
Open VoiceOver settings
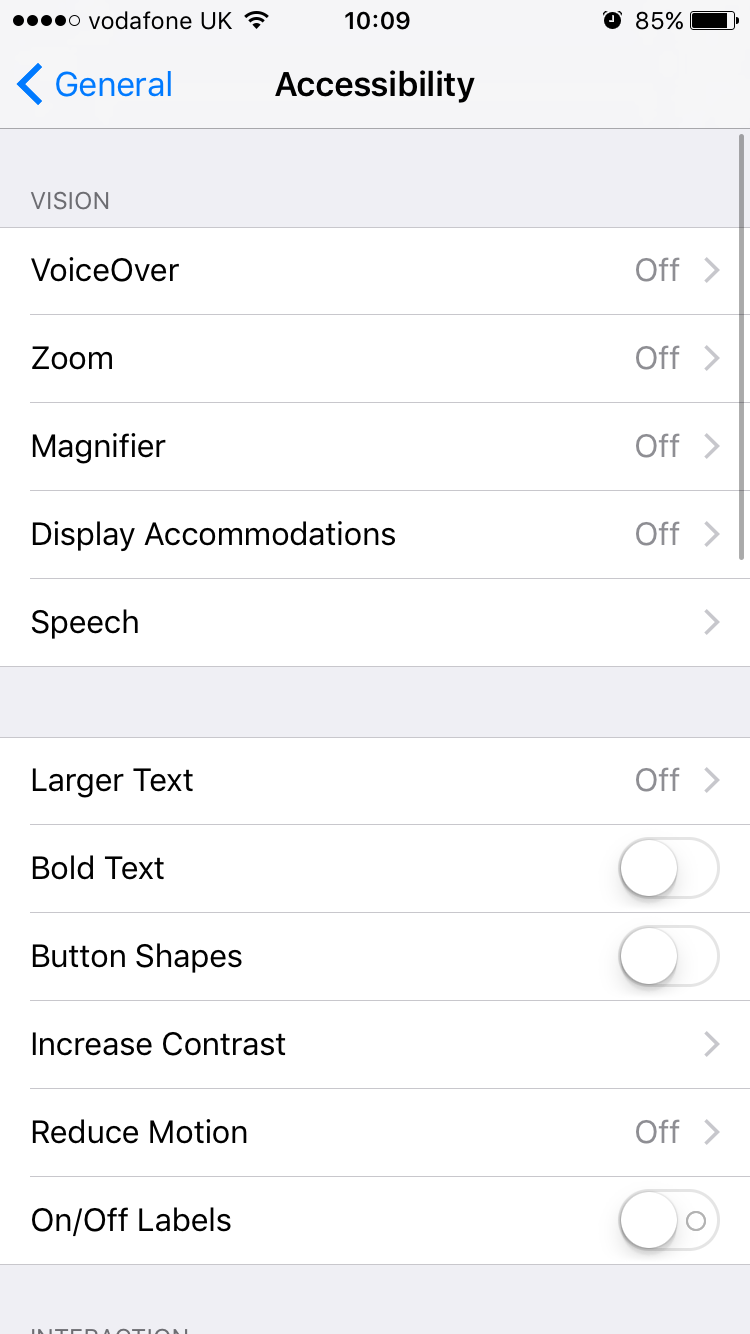(375, 271)
